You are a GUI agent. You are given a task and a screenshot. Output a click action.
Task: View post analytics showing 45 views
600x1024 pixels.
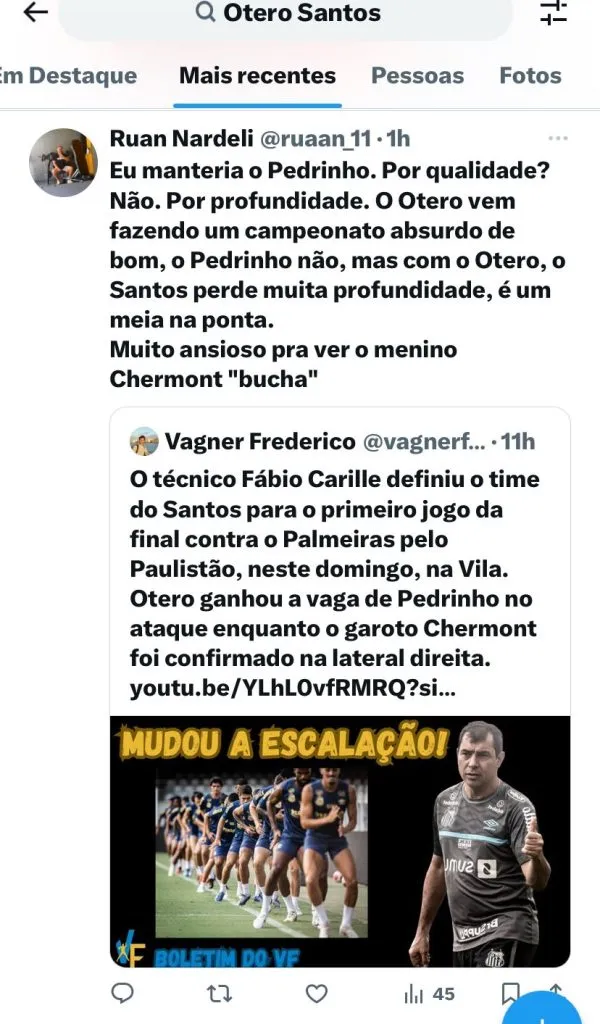(429, 993)
